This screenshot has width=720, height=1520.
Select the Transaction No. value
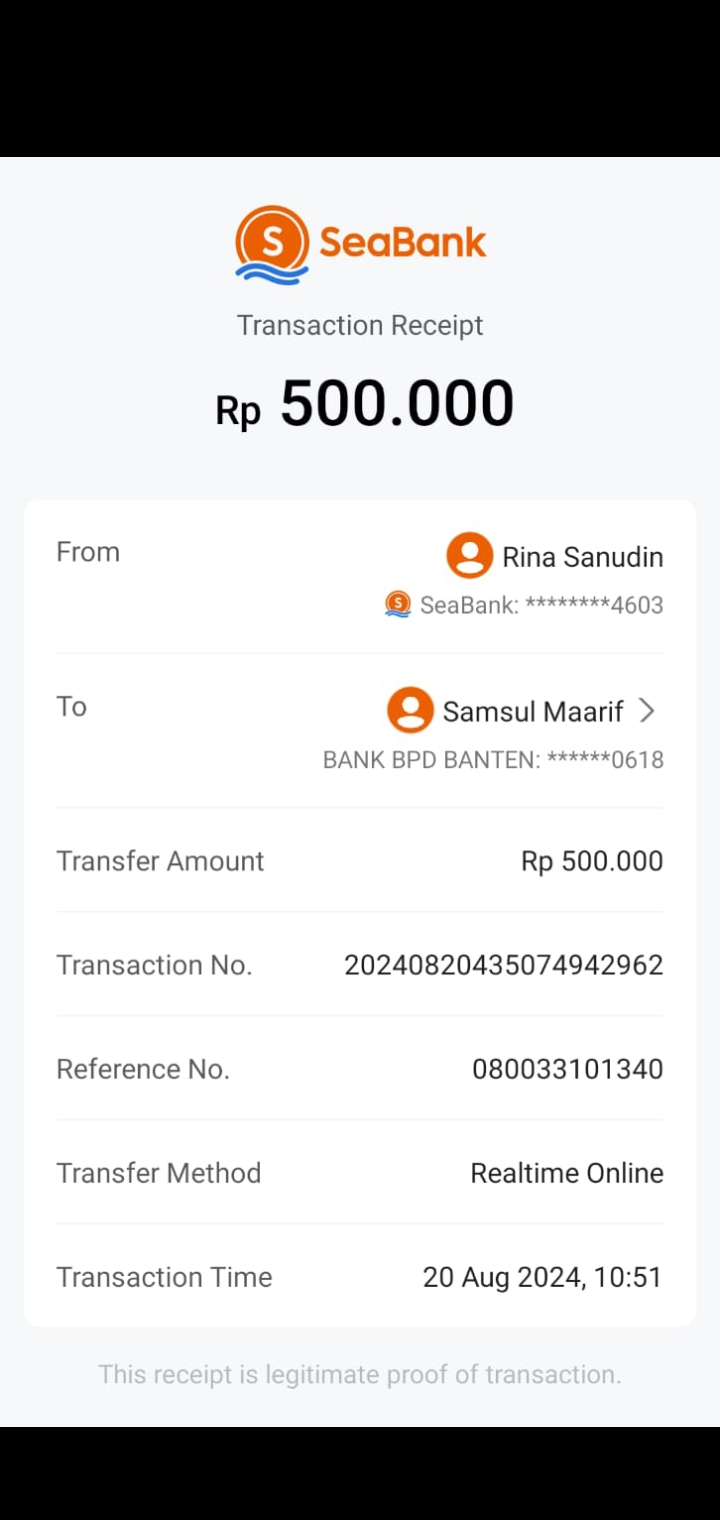click(503, 965)
